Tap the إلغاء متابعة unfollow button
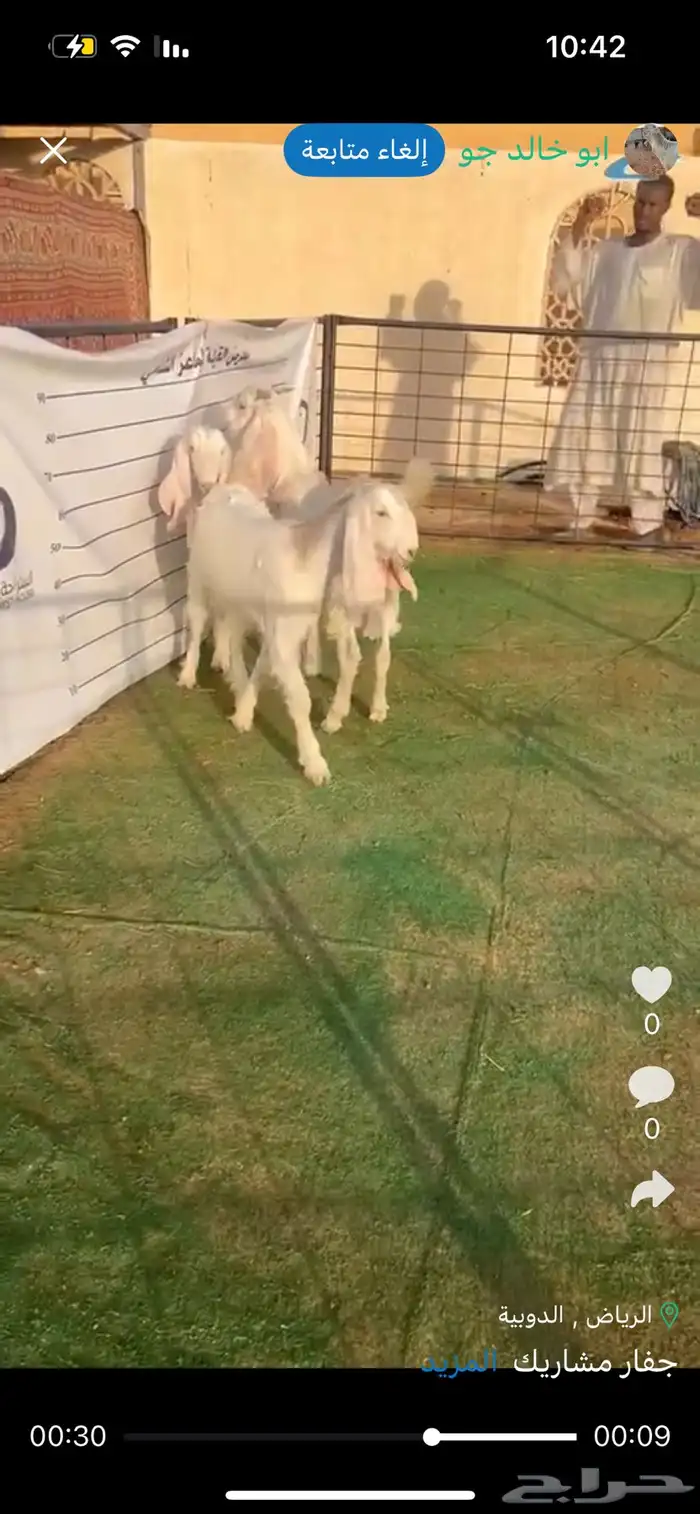700x1514 pixels. click(x=364, y=151)
